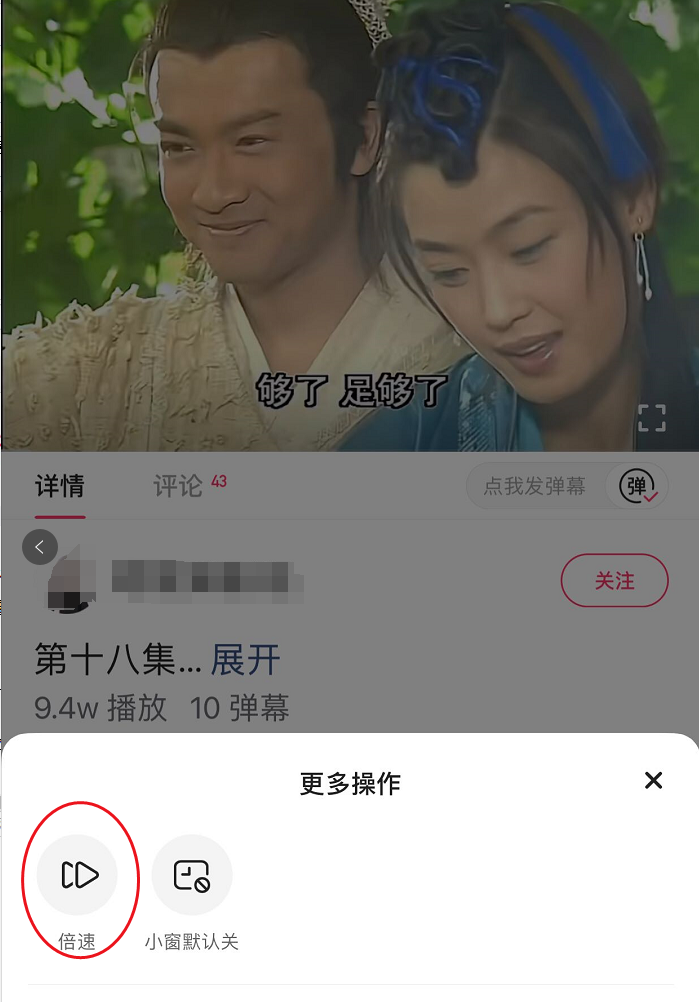Select the 详情 tab
Viewport: 699px width, 1002px height.
pos(60,487)
